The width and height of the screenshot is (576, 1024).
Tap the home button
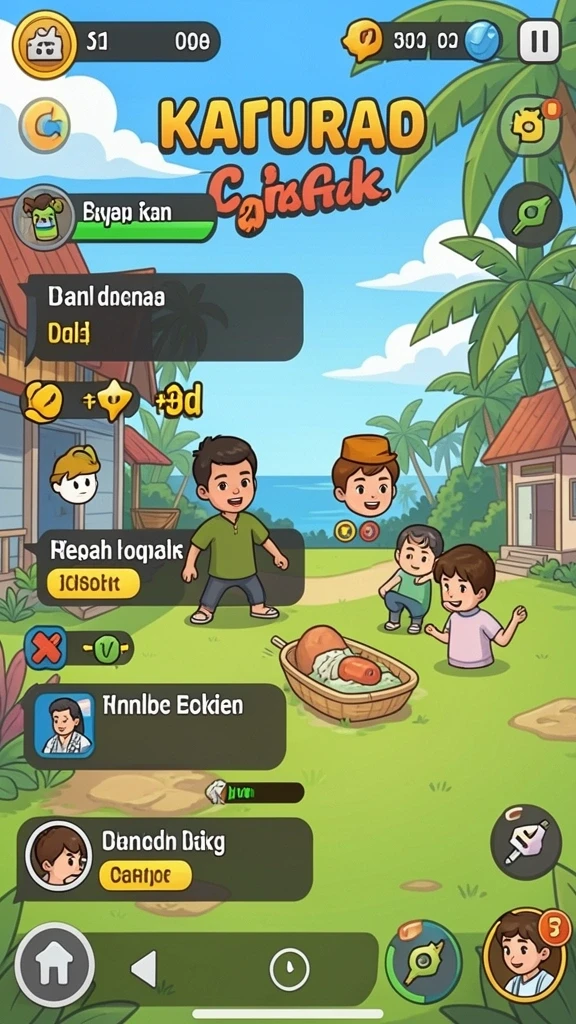pos(55,965)
